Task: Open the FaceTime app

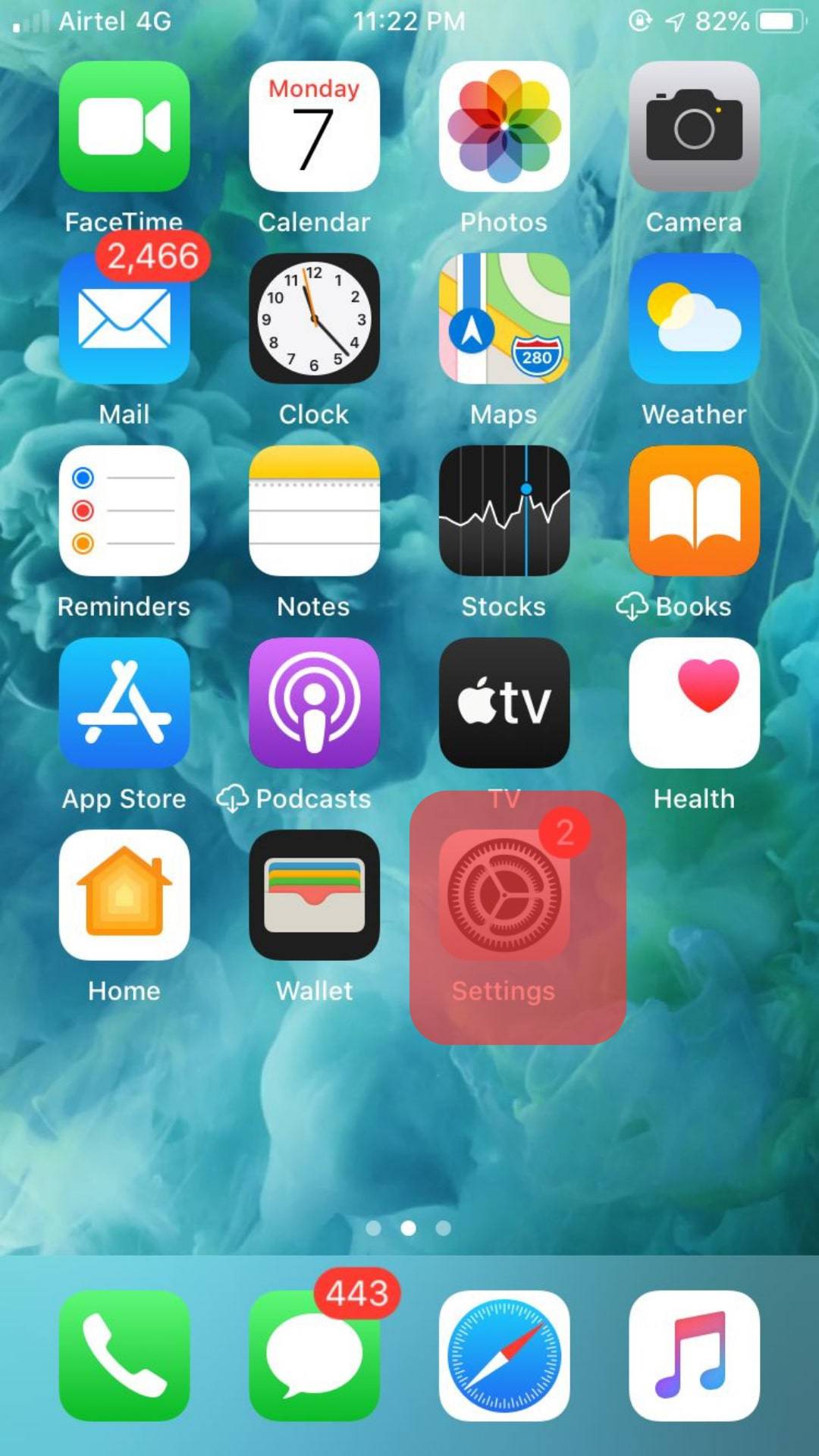Action: (x=124, y=127)
